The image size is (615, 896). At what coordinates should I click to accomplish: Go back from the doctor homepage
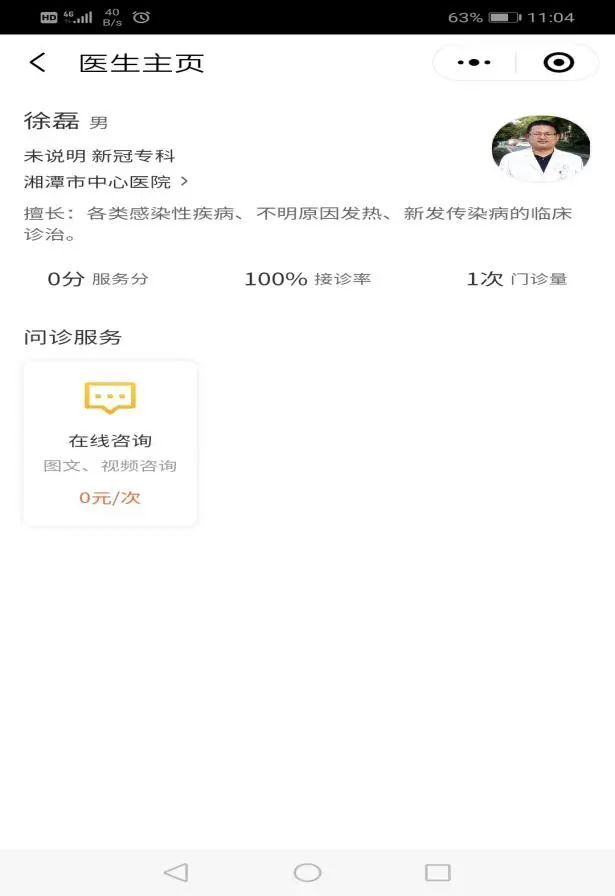click(38, 63)
